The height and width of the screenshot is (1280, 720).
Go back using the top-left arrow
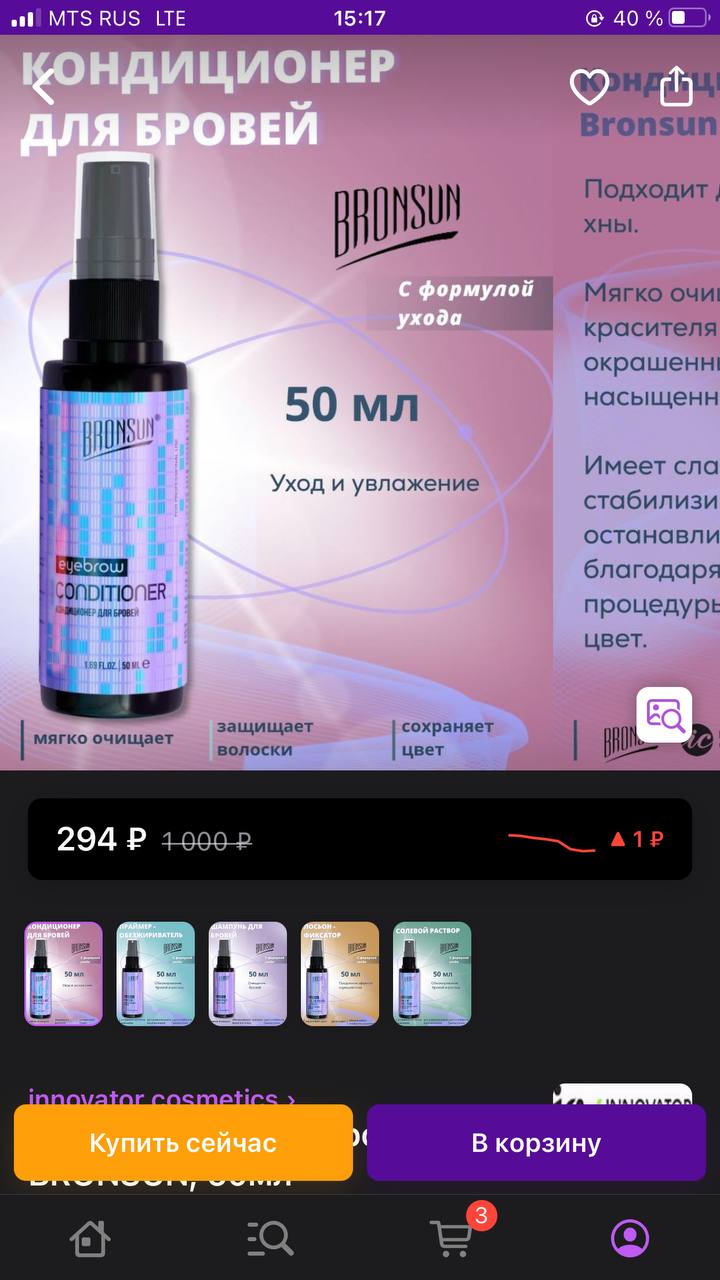(x=43, y=87)
